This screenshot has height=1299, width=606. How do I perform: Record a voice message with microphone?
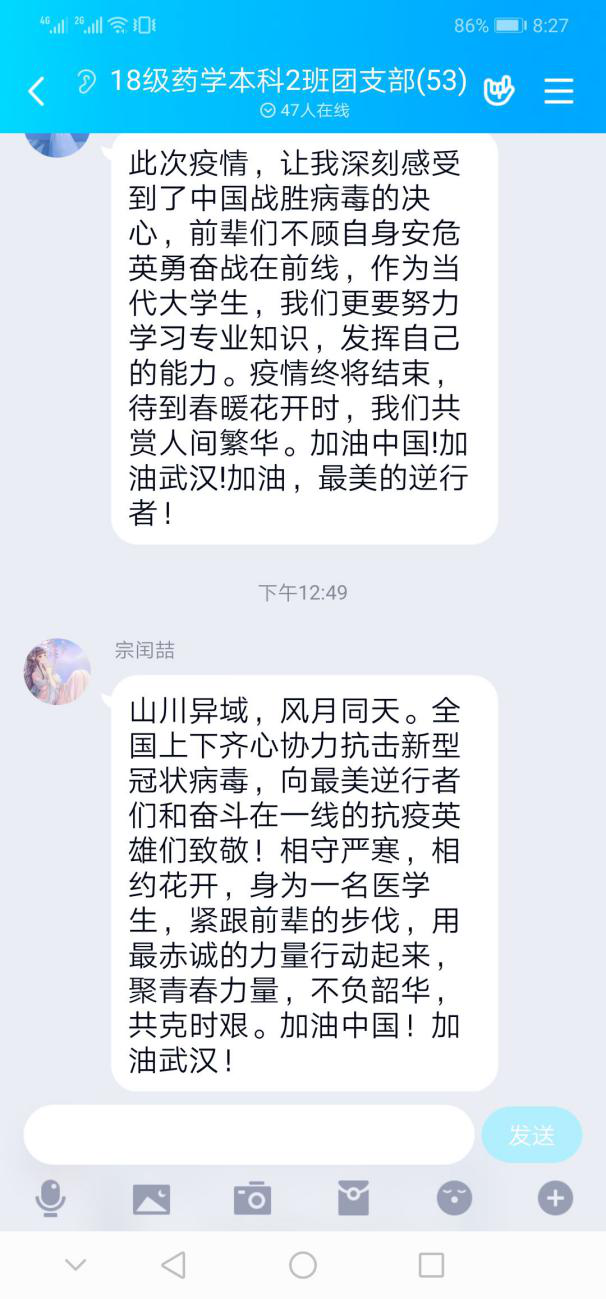coord(50,1198)
